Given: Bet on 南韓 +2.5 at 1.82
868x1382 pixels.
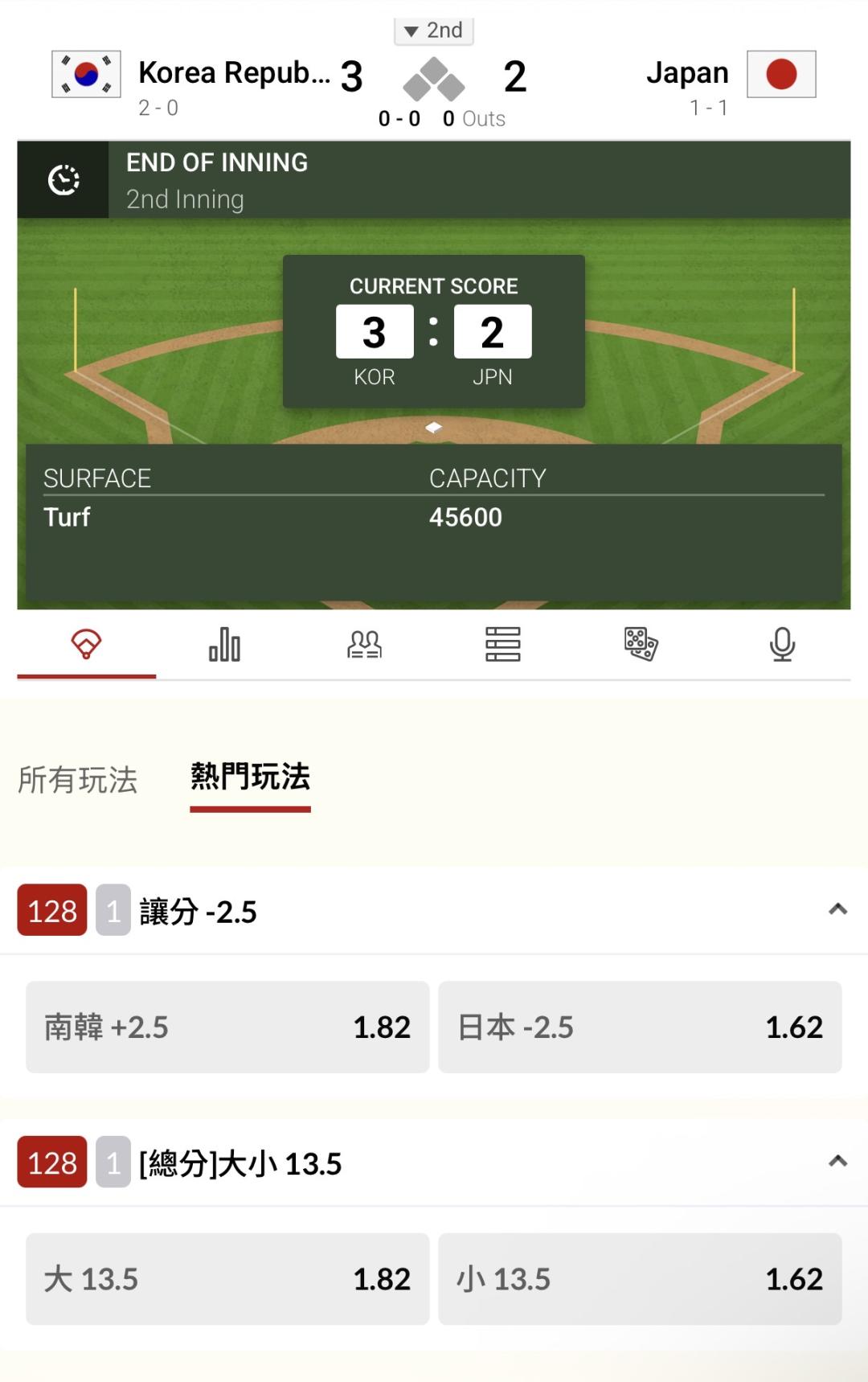Looking at the screenshot, I should click(227, 1027).
